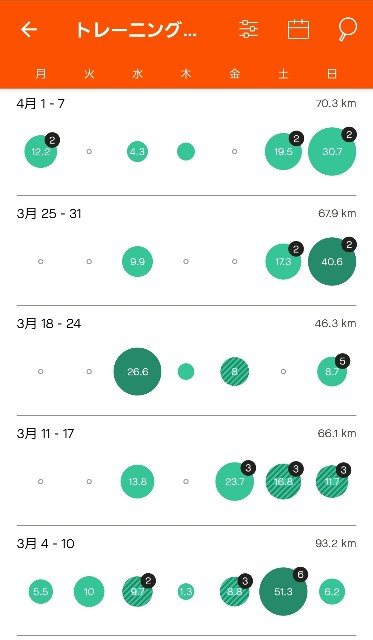The image size is (373, 640).
Task: Open the 23.7 km bubble in March 11-17
Action: coord(235,481)
